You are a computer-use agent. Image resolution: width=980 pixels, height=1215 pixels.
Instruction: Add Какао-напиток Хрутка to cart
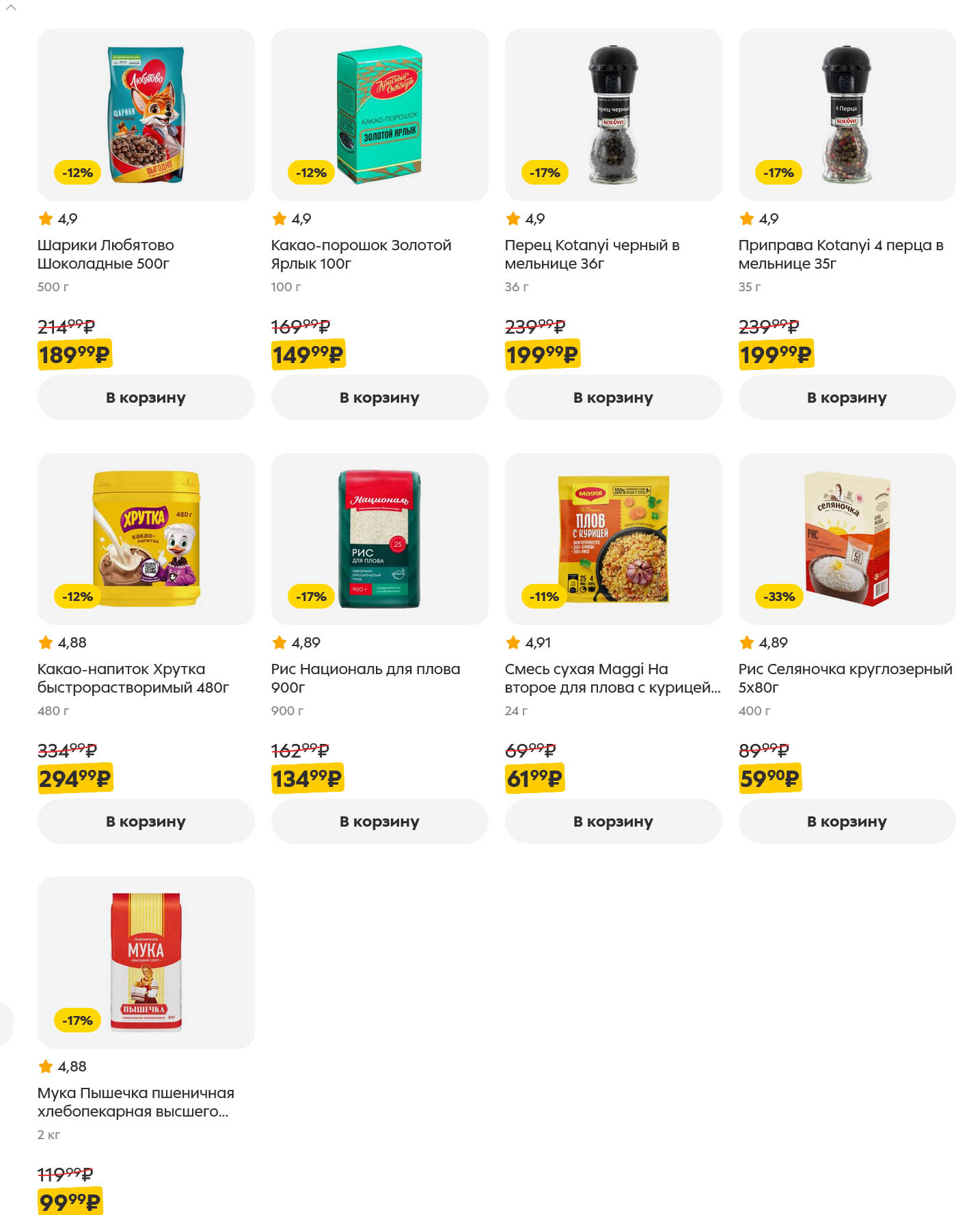click(146, 821)
